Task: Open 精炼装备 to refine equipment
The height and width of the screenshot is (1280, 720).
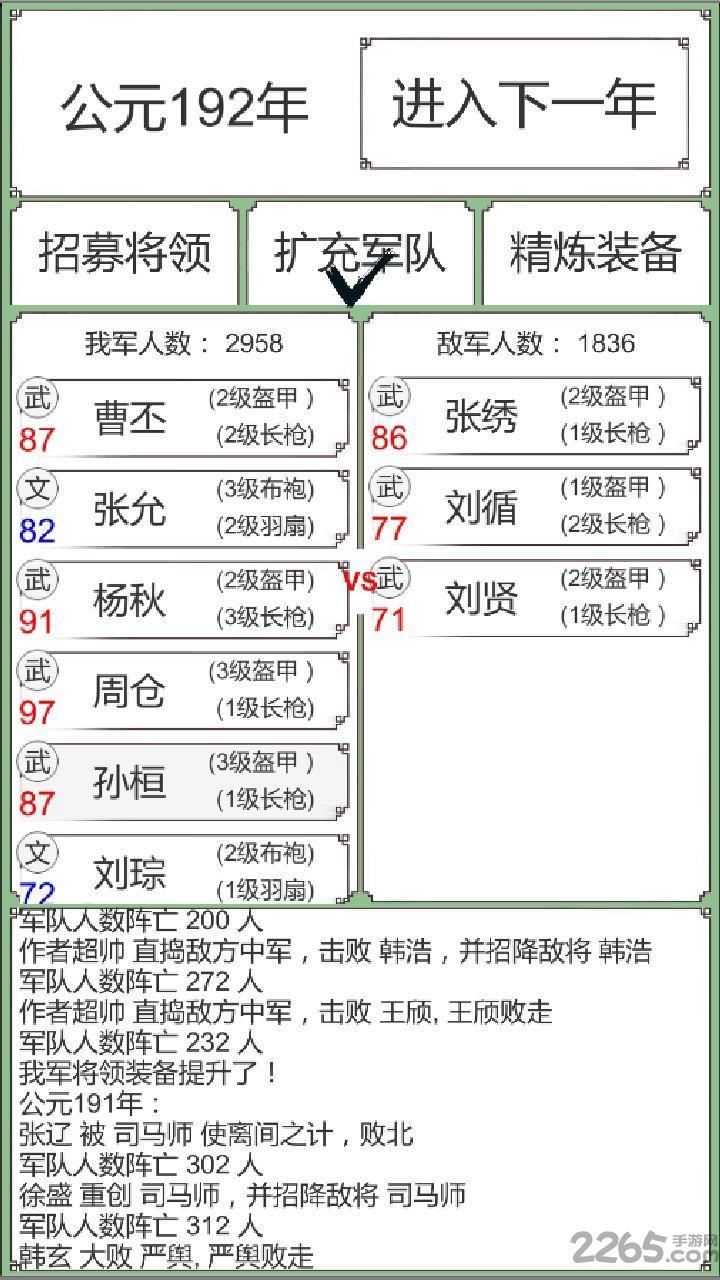Action: pos(596,253)
